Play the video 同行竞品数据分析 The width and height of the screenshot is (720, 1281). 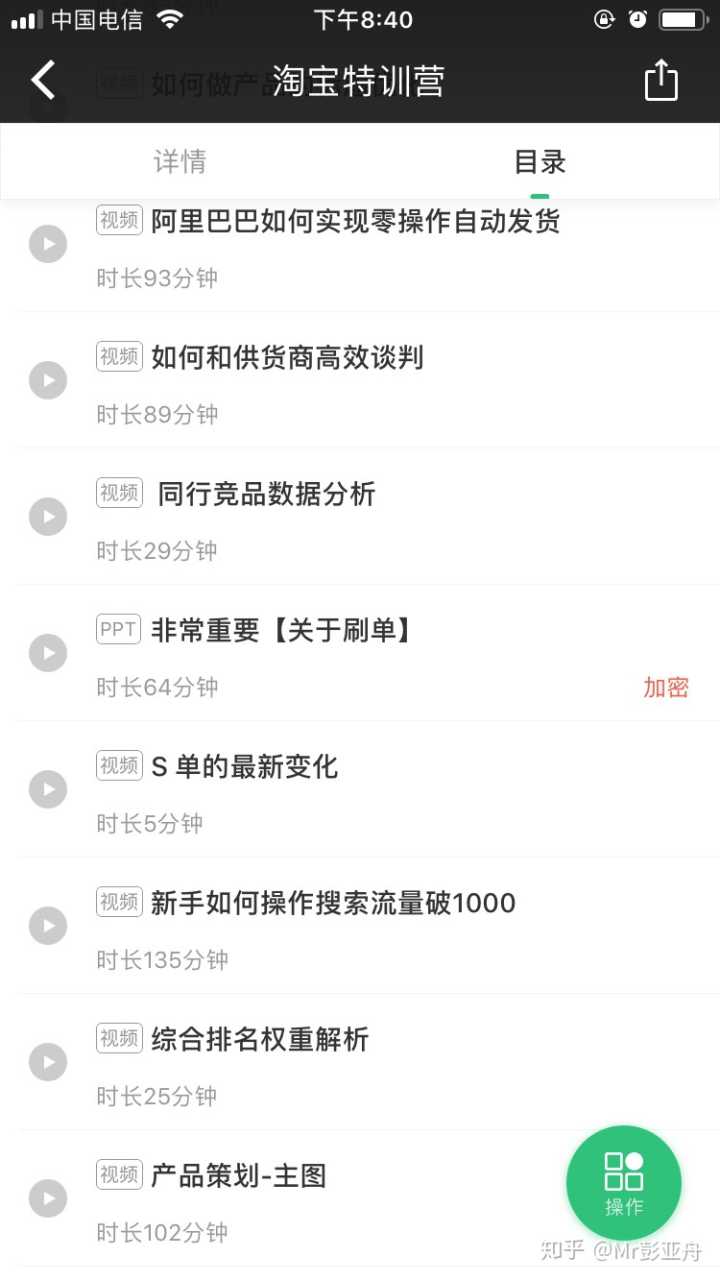(48, 517)
